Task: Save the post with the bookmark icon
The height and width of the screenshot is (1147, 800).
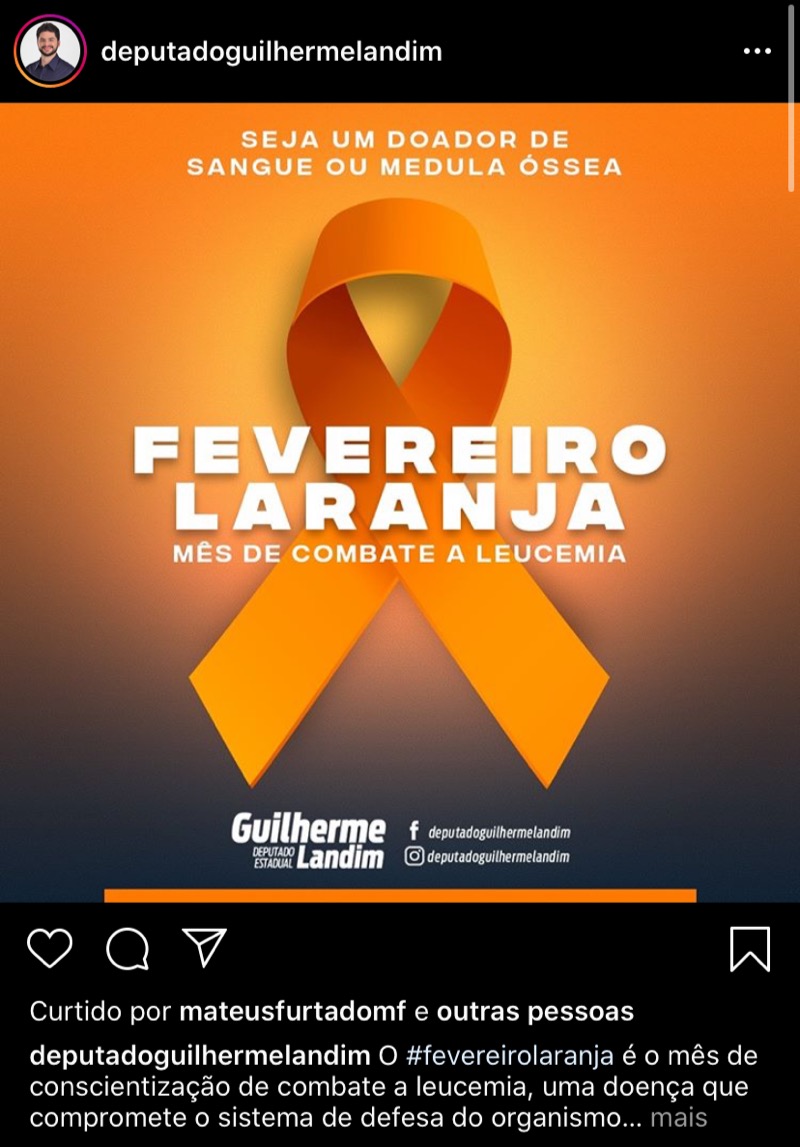Action: click(749, 948)
